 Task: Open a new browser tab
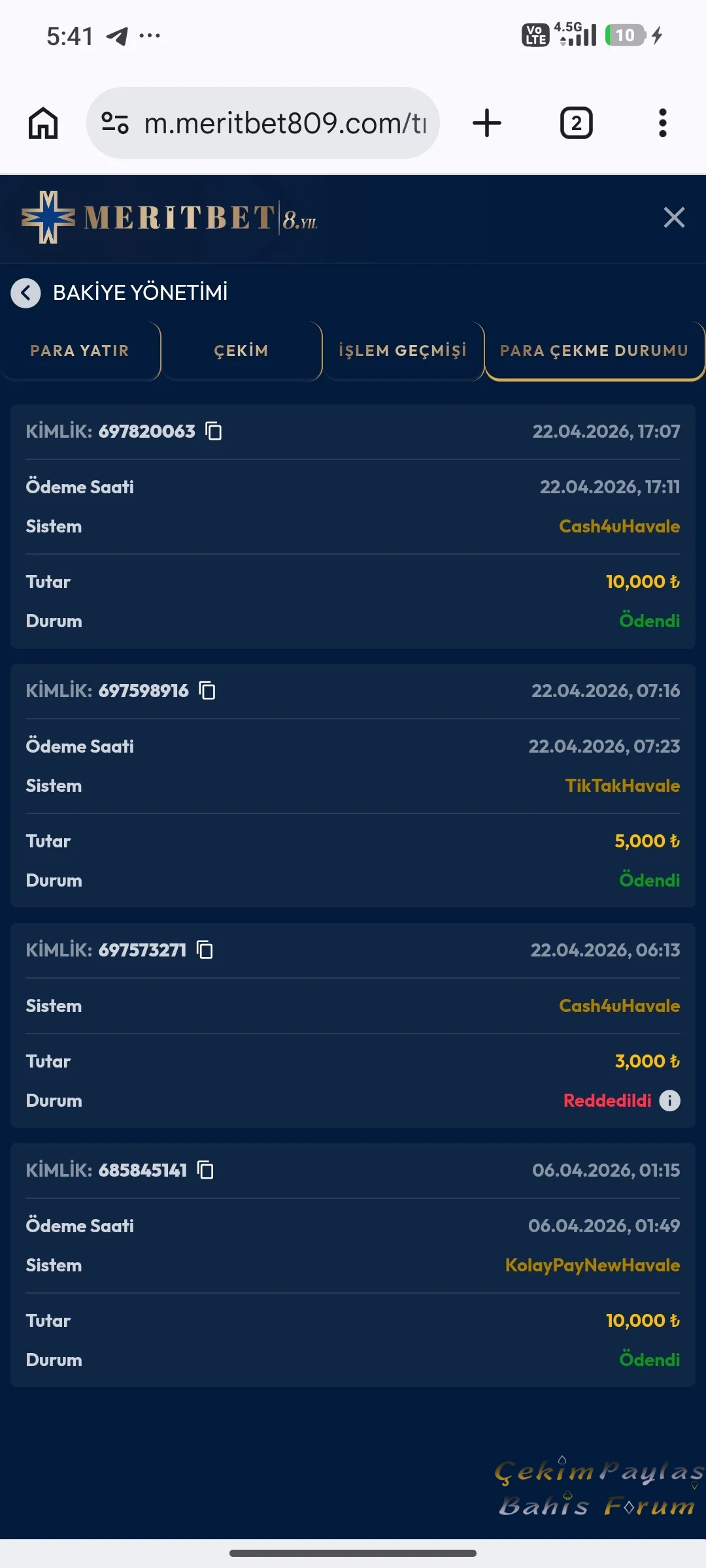point(486,123)
